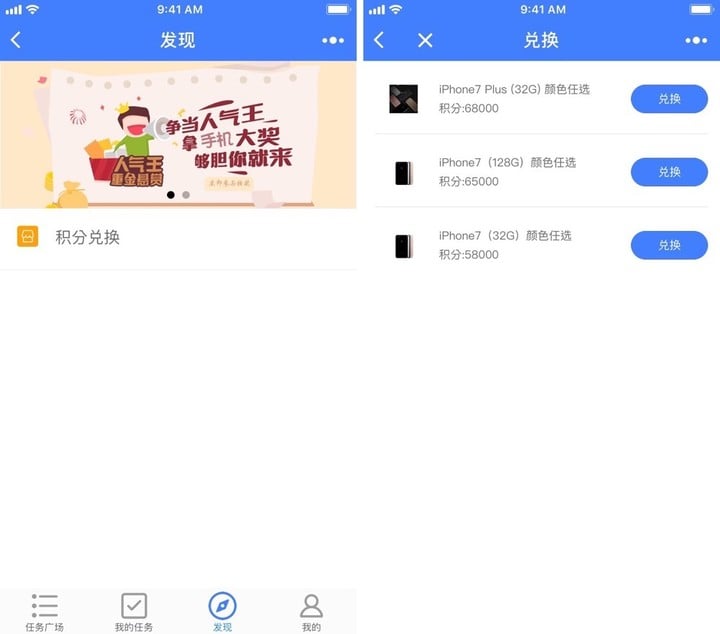720x634 pixels.
Task: Go back from the 兑换 screen
Action: tap(379, 40)
